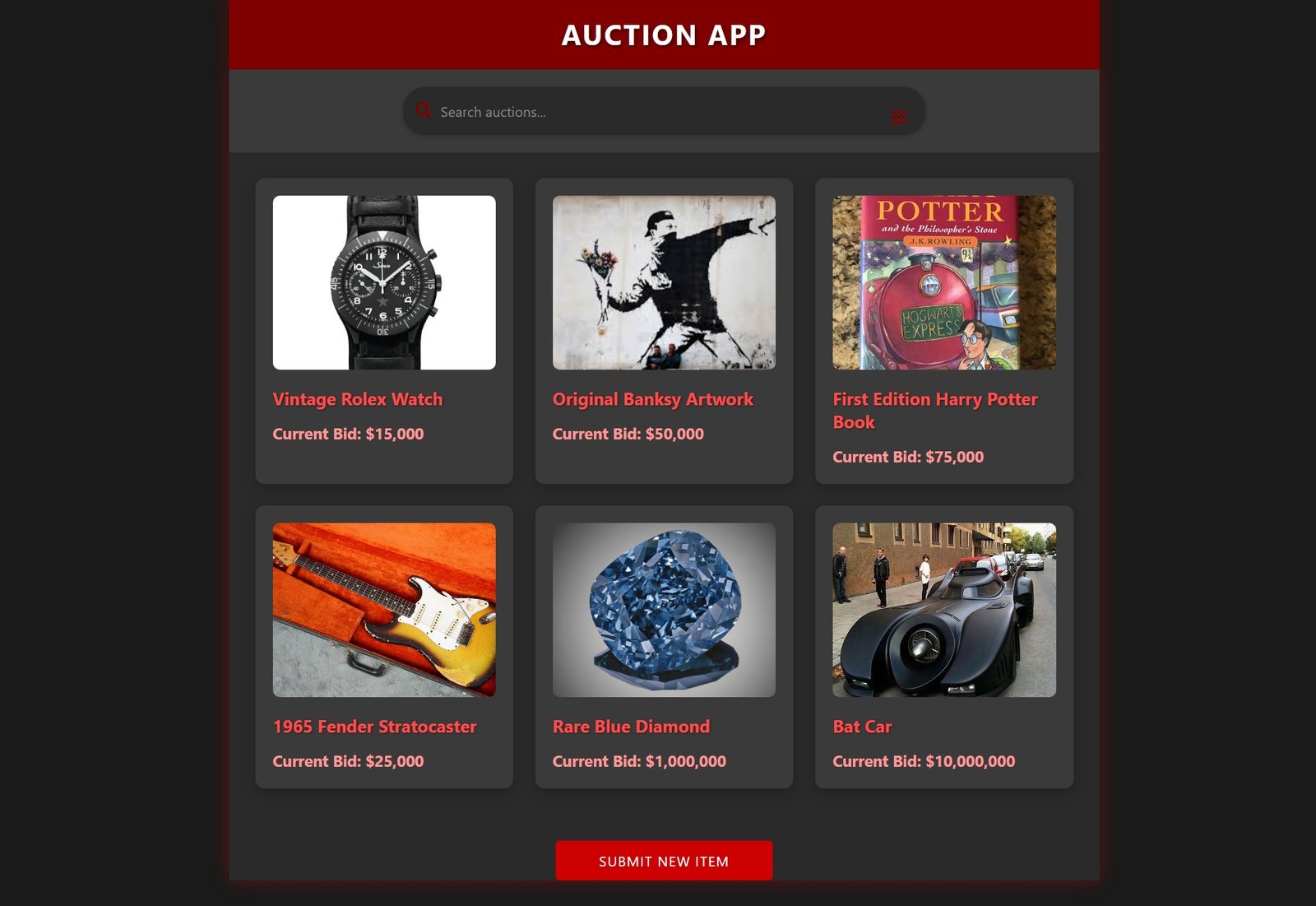View the Original Banksy Artwork listing
Image resolution: width=1316 pixels, height=906 pixels.
pyautogui.click(x=664, y=330)
